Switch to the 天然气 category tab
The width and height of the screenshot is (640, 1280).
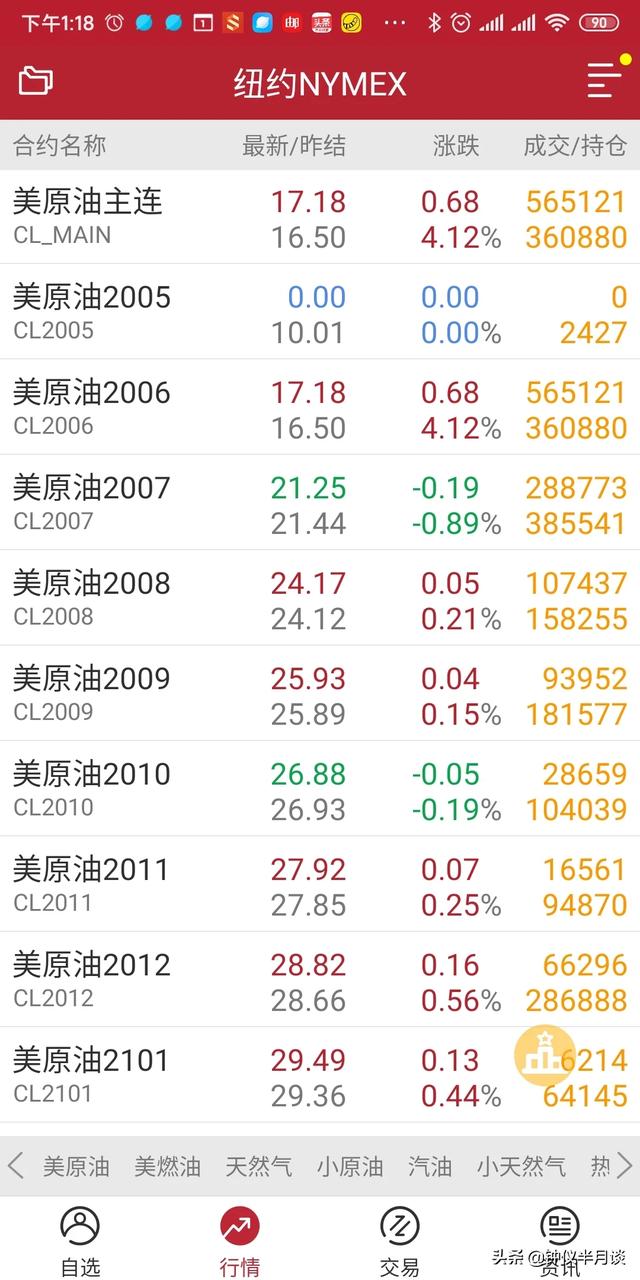[258, 1166]
